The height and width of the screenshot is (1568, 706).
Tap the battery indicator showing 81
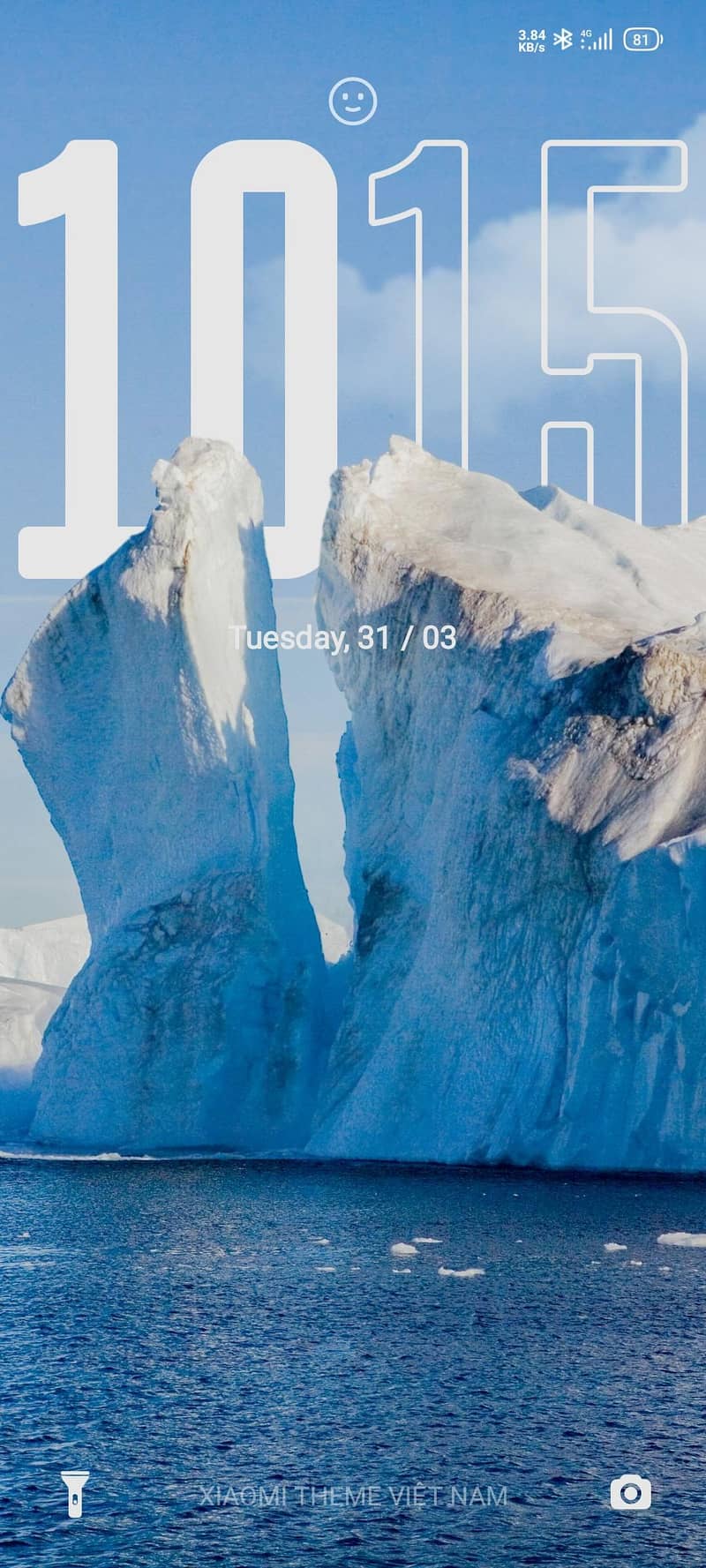643,39
